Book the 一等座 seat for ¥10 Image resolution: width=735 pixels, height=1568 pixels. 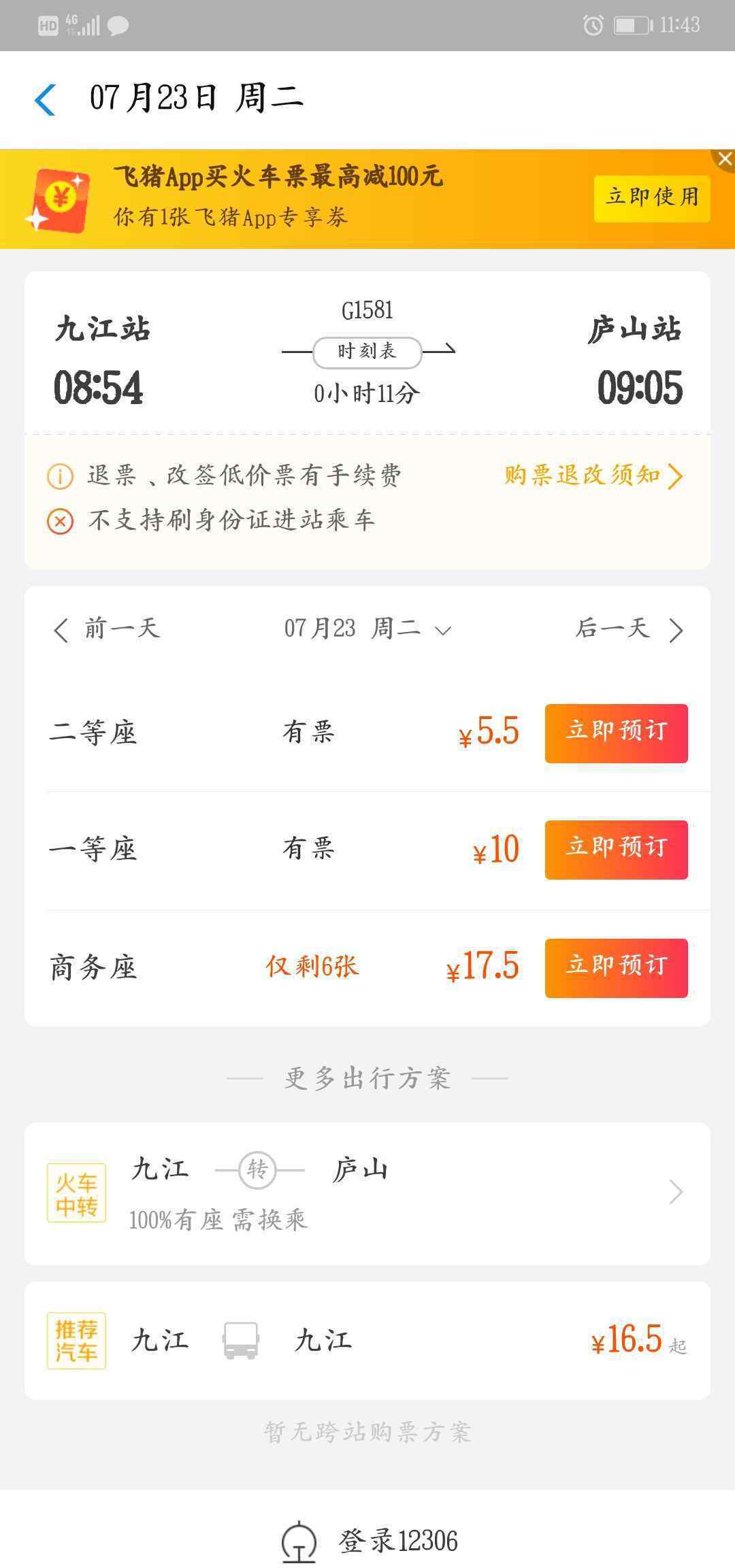[x=616, y=850]
